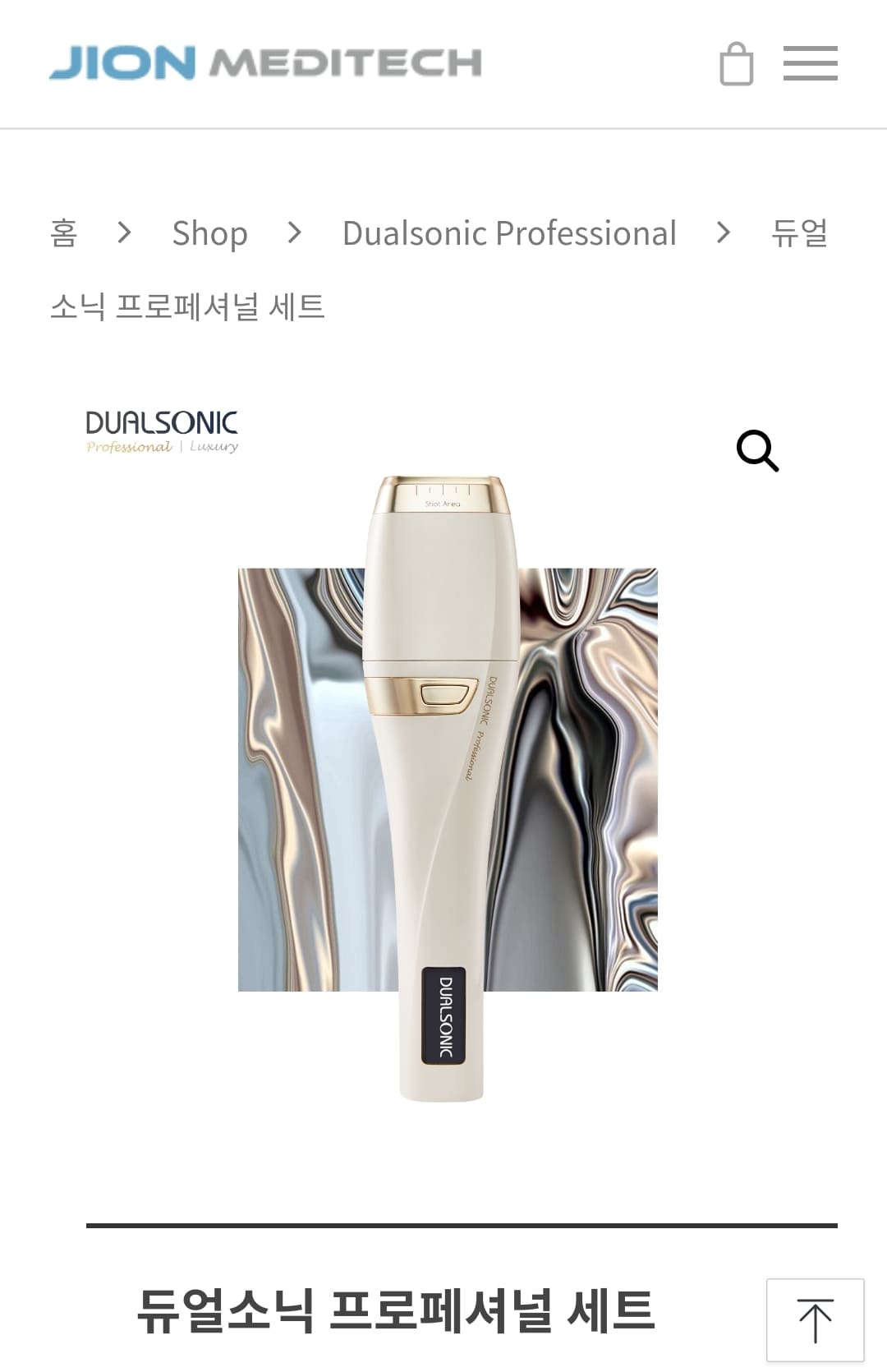Open the shopping bag cart

[736, 64]
